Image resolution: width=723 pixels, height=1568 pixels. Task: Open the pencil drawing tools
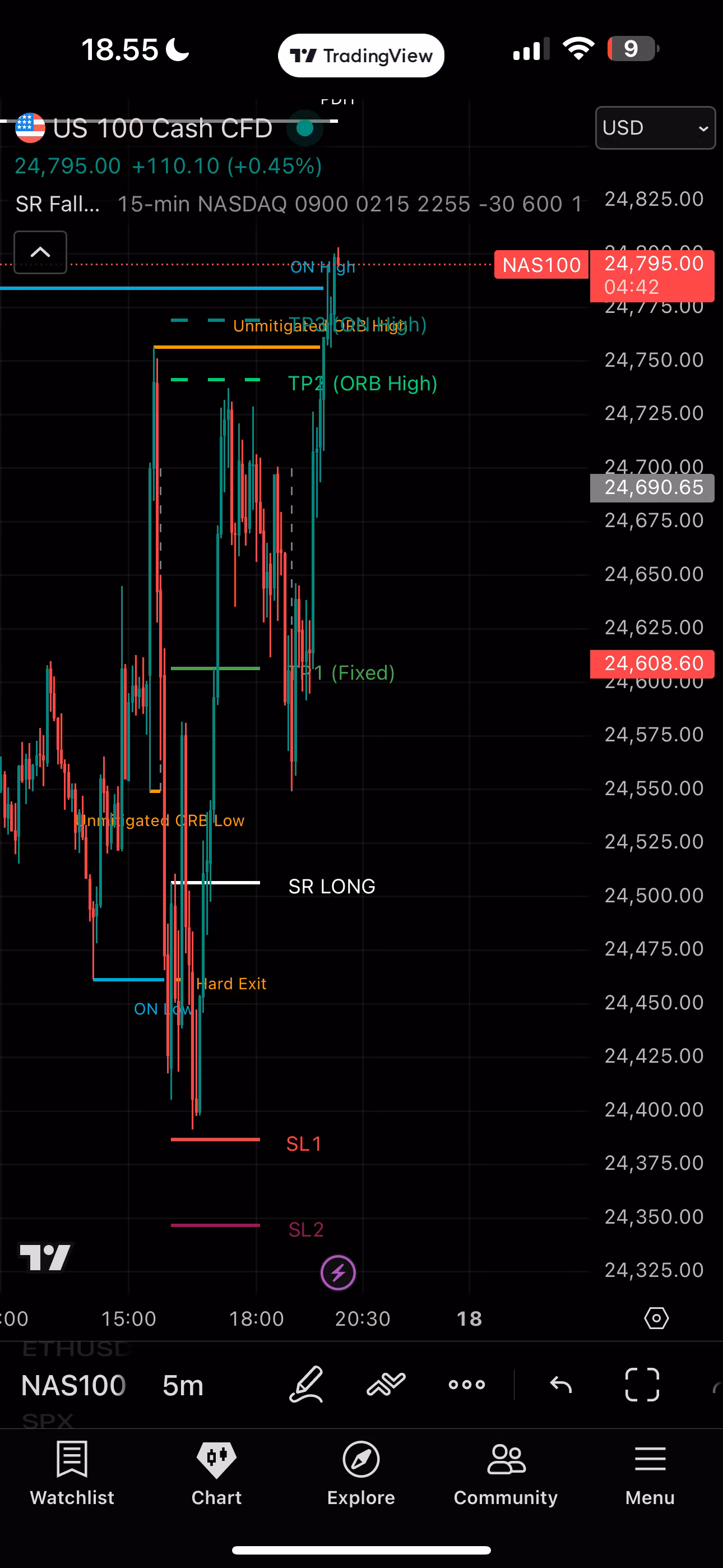click(306, 1384)
